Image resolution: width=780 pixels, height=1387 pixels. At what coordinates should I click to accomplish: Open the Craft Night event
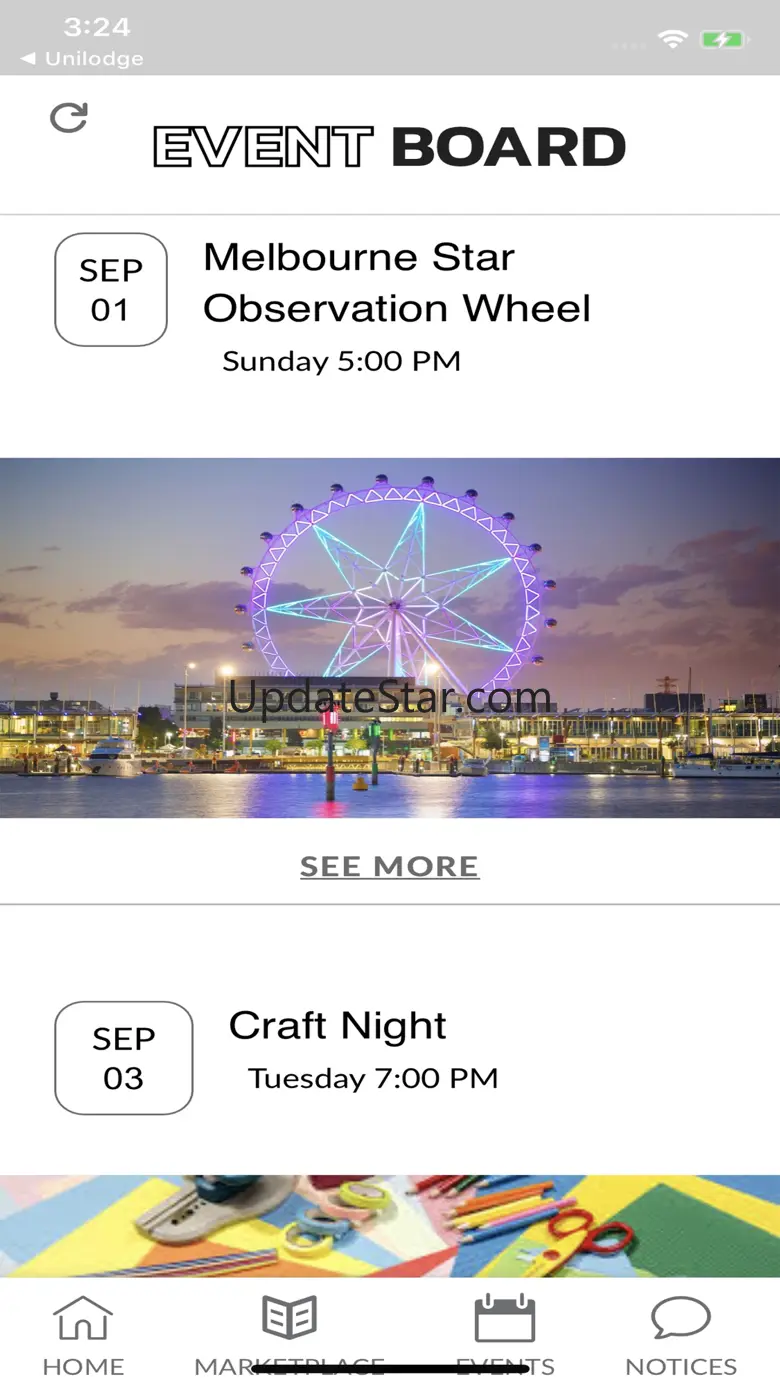(x=337, y=1026)
